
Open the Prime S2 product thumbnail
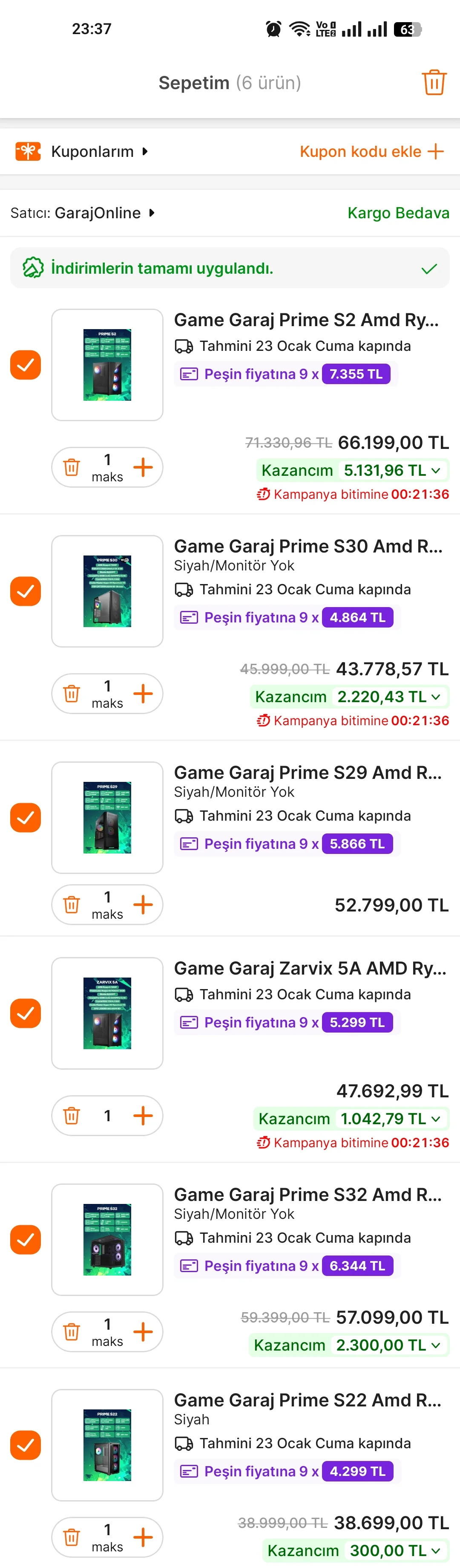tap(107, 365)
